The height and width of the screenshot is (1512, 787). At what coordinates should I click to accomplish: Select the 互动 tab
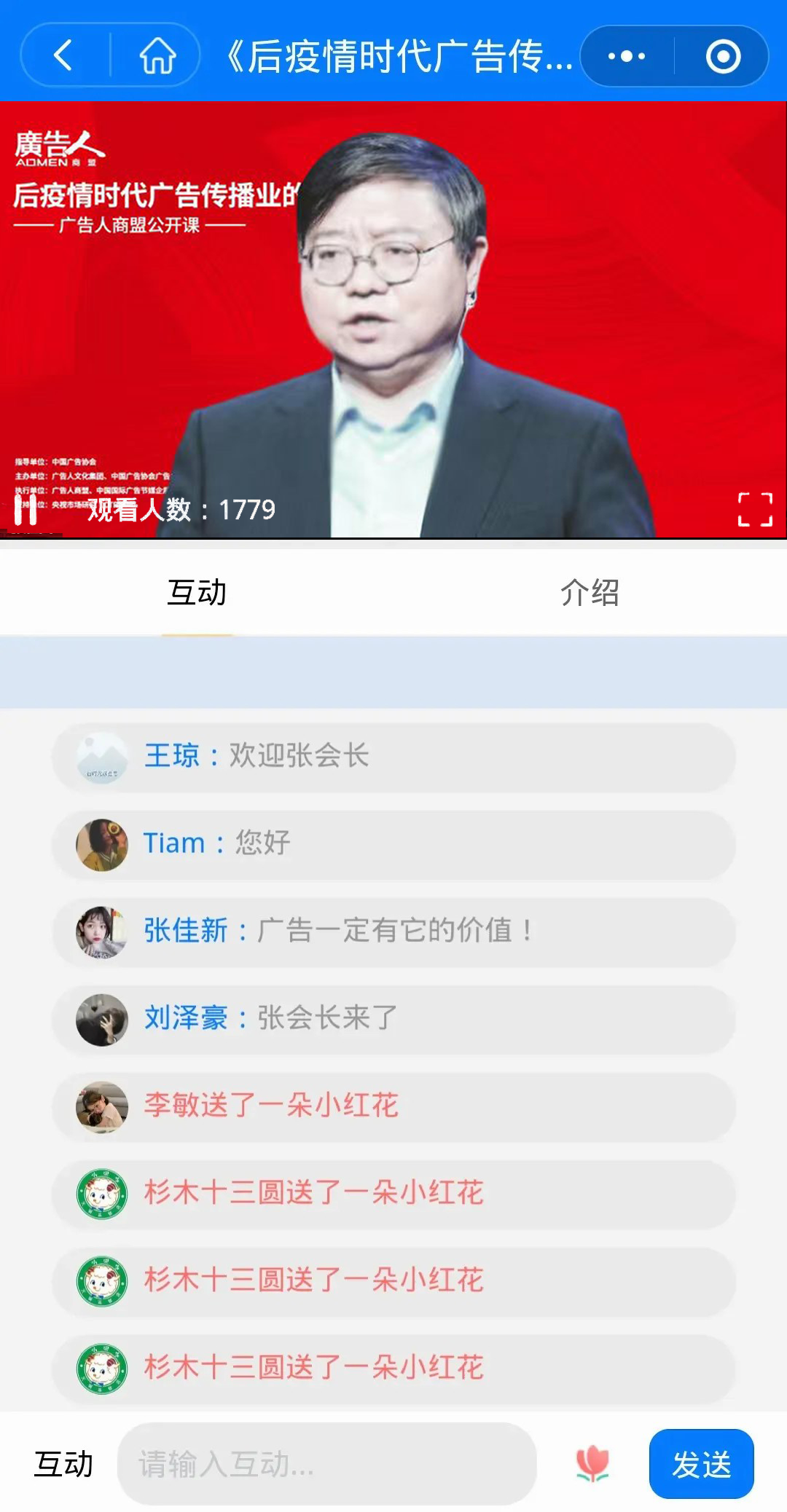pos(197,592)
